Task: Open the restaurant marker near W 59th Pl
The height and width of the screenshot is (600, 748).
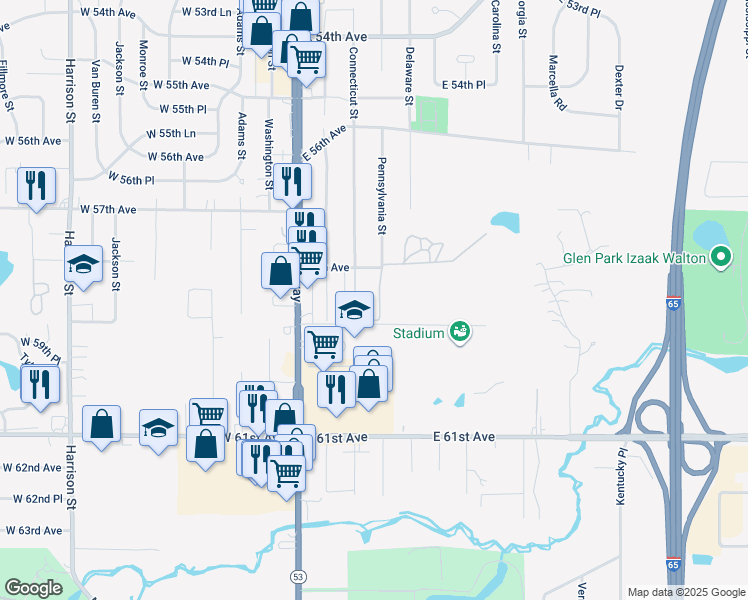Action: tap(40, 385)
